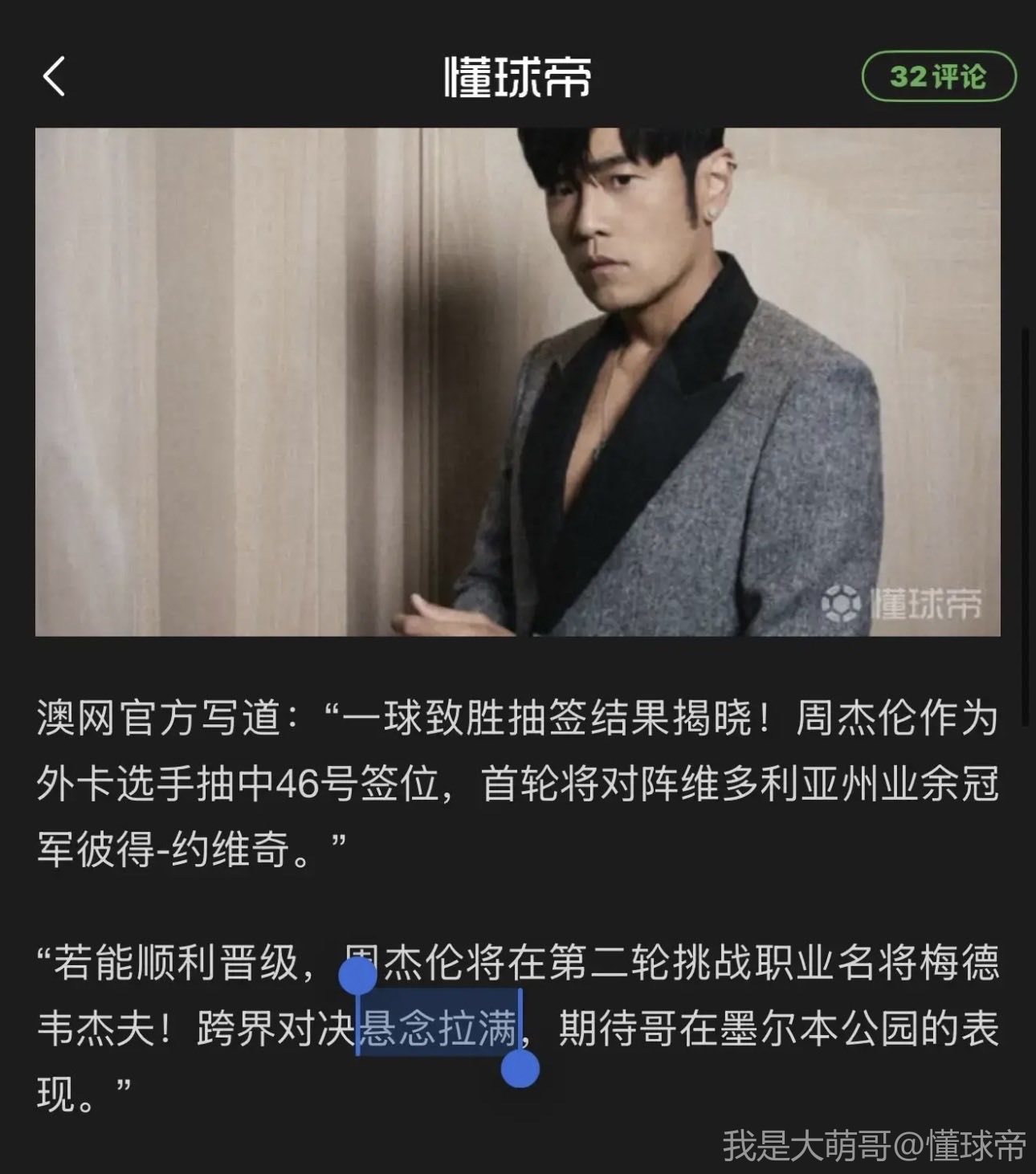Open the article photo in full view
Image resolution: width=1036 pixels, height=1174 pixels.
[x=517, y=382]
